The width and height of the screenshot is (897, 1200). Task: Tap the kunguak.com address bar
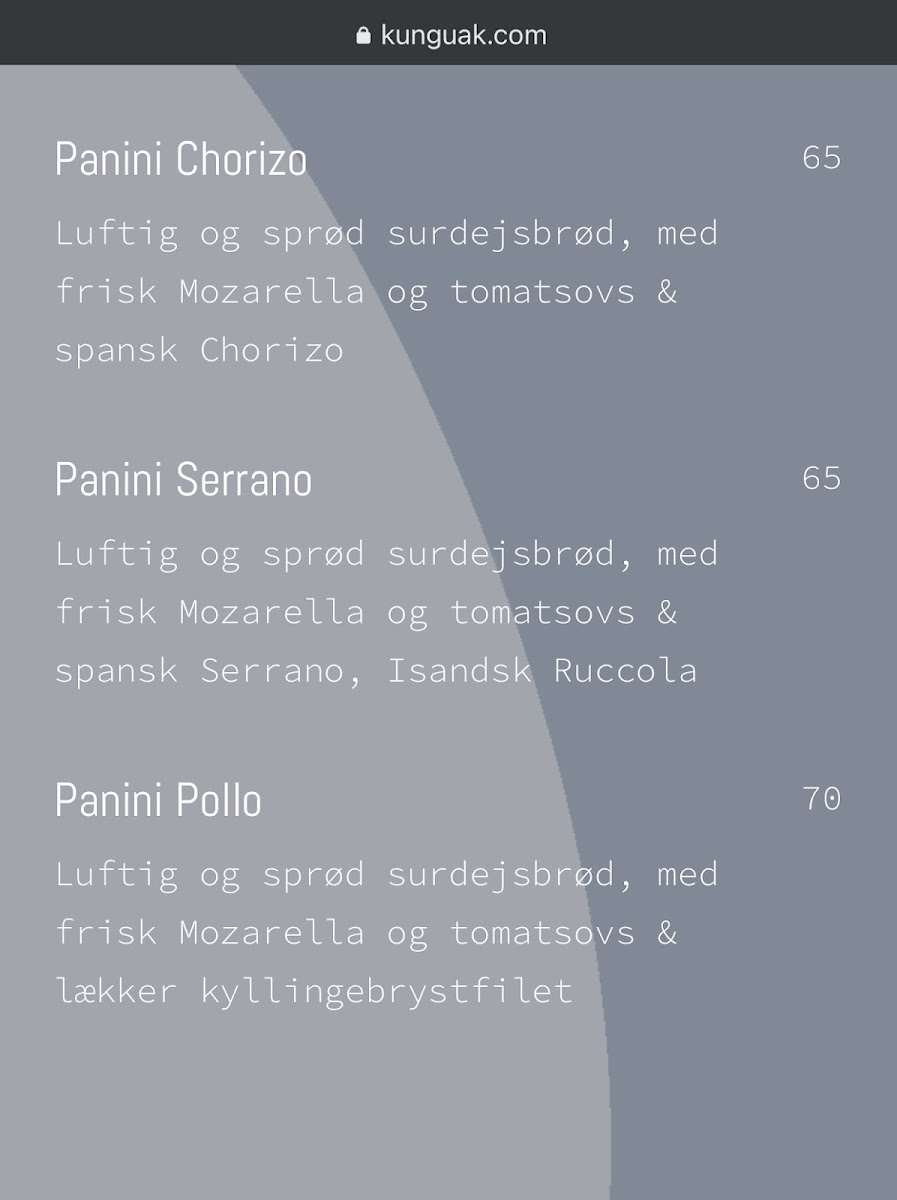(x=451, y=35)
